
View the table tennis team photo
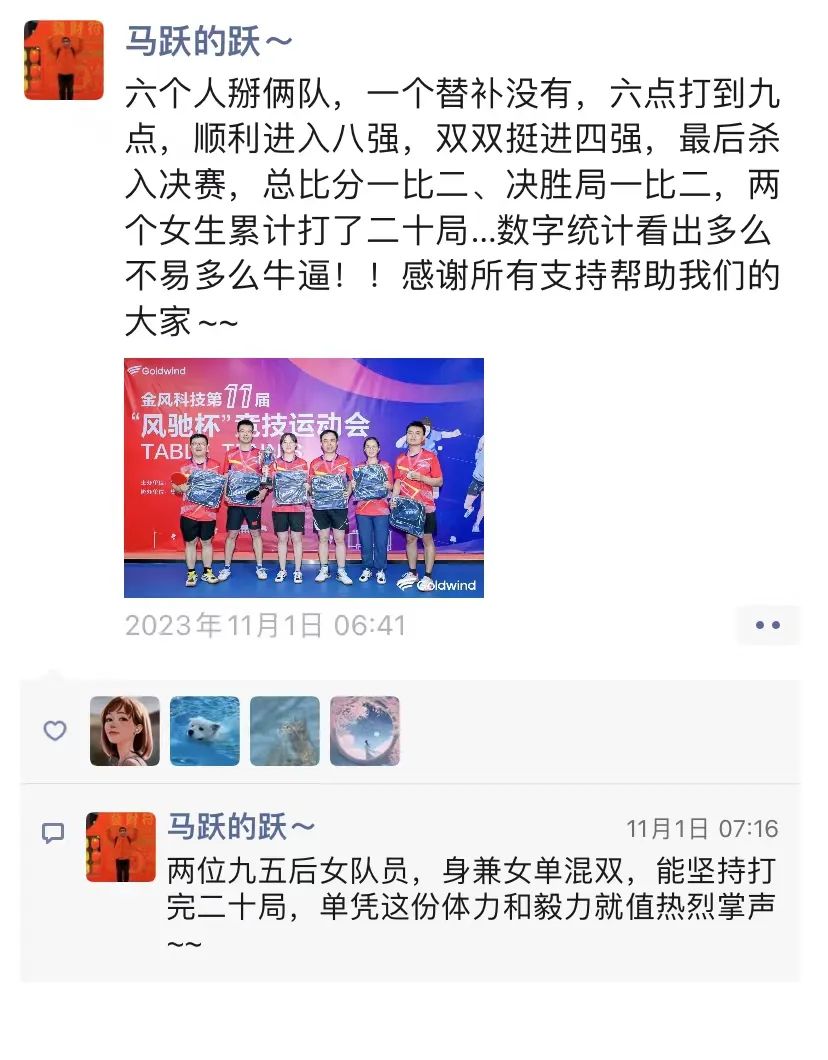tap(304, 478)
